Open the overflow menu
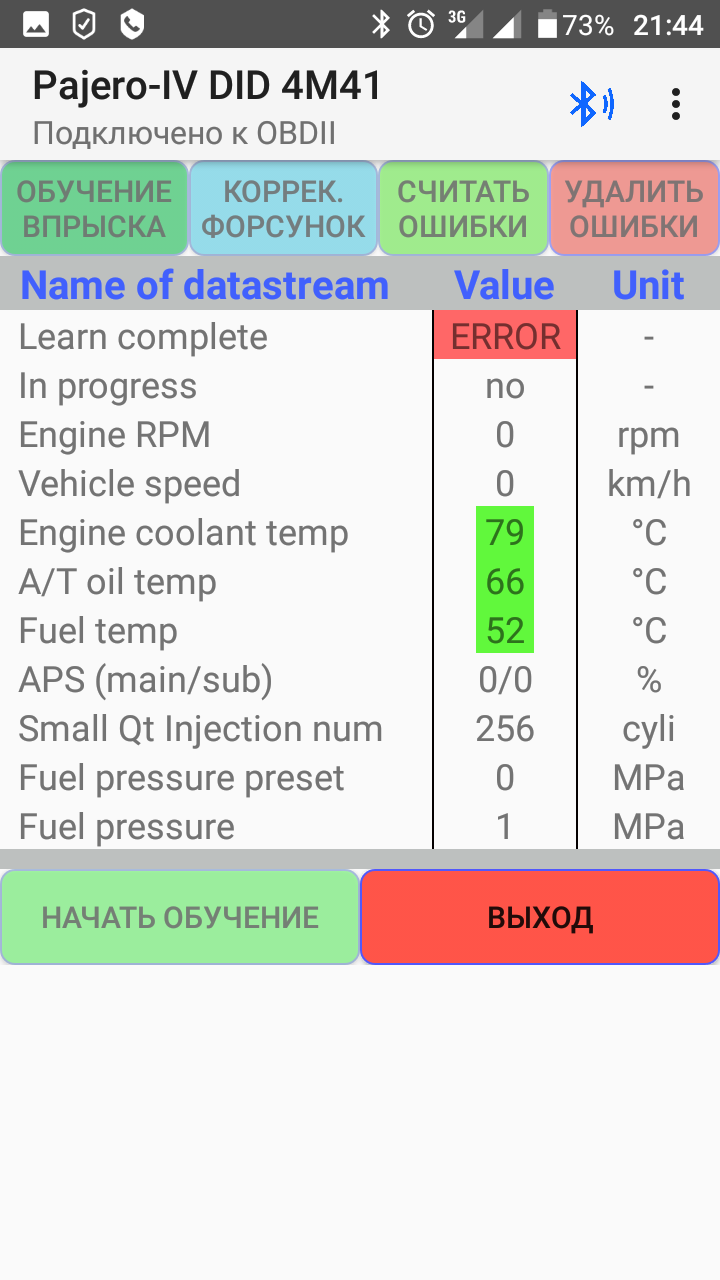 pyautogui.click(x=676, y=104)
